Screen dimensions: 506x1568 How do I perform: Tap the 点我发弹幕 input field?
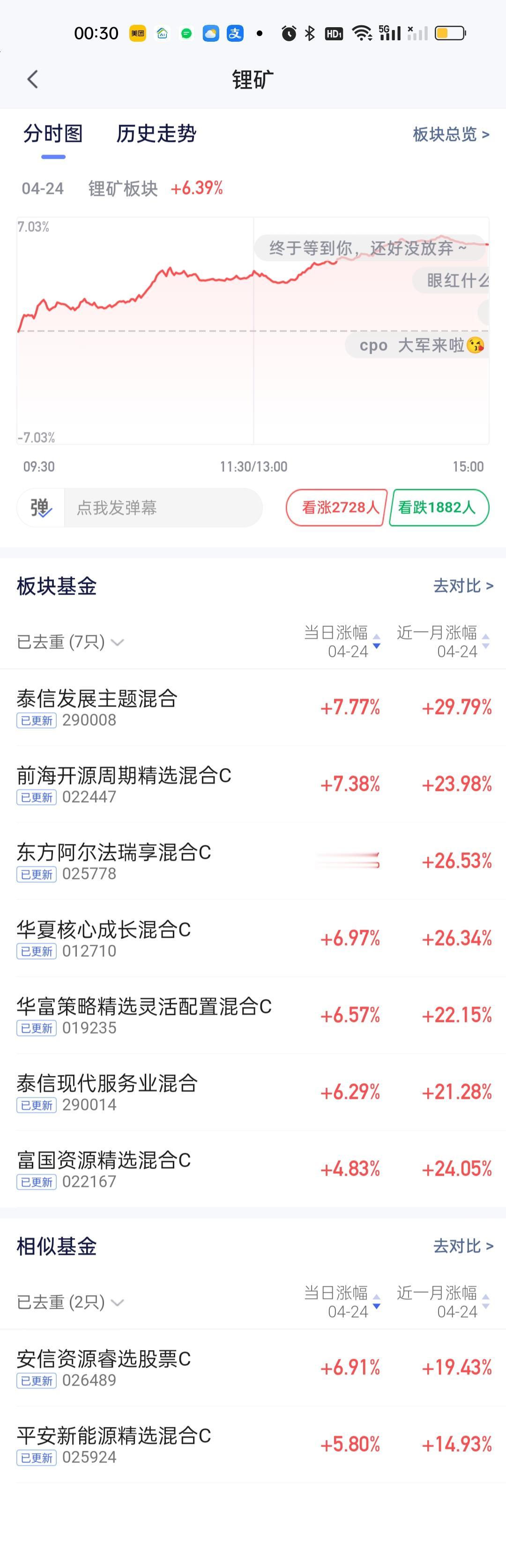tap(163, 508)
